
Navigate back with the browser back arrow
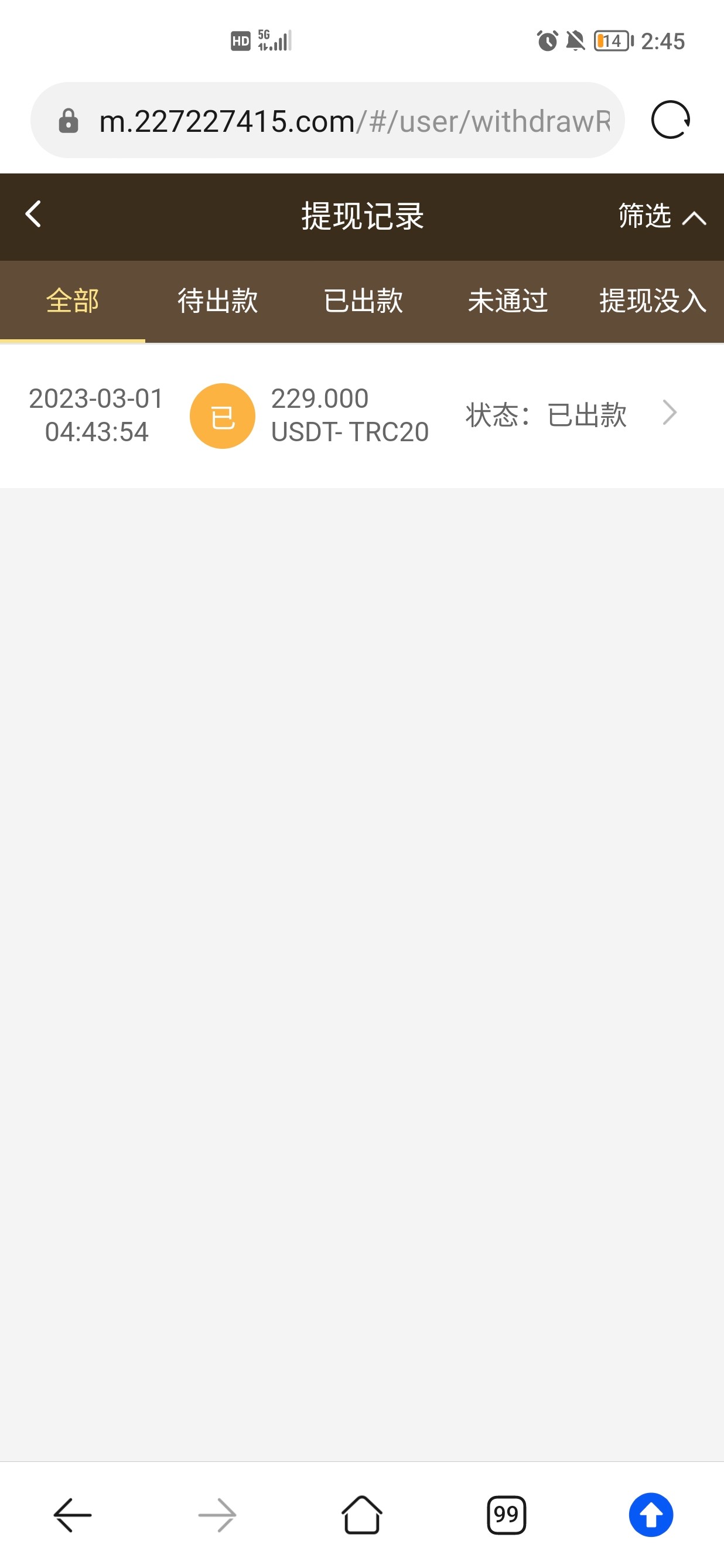[x=73, y=1515]
